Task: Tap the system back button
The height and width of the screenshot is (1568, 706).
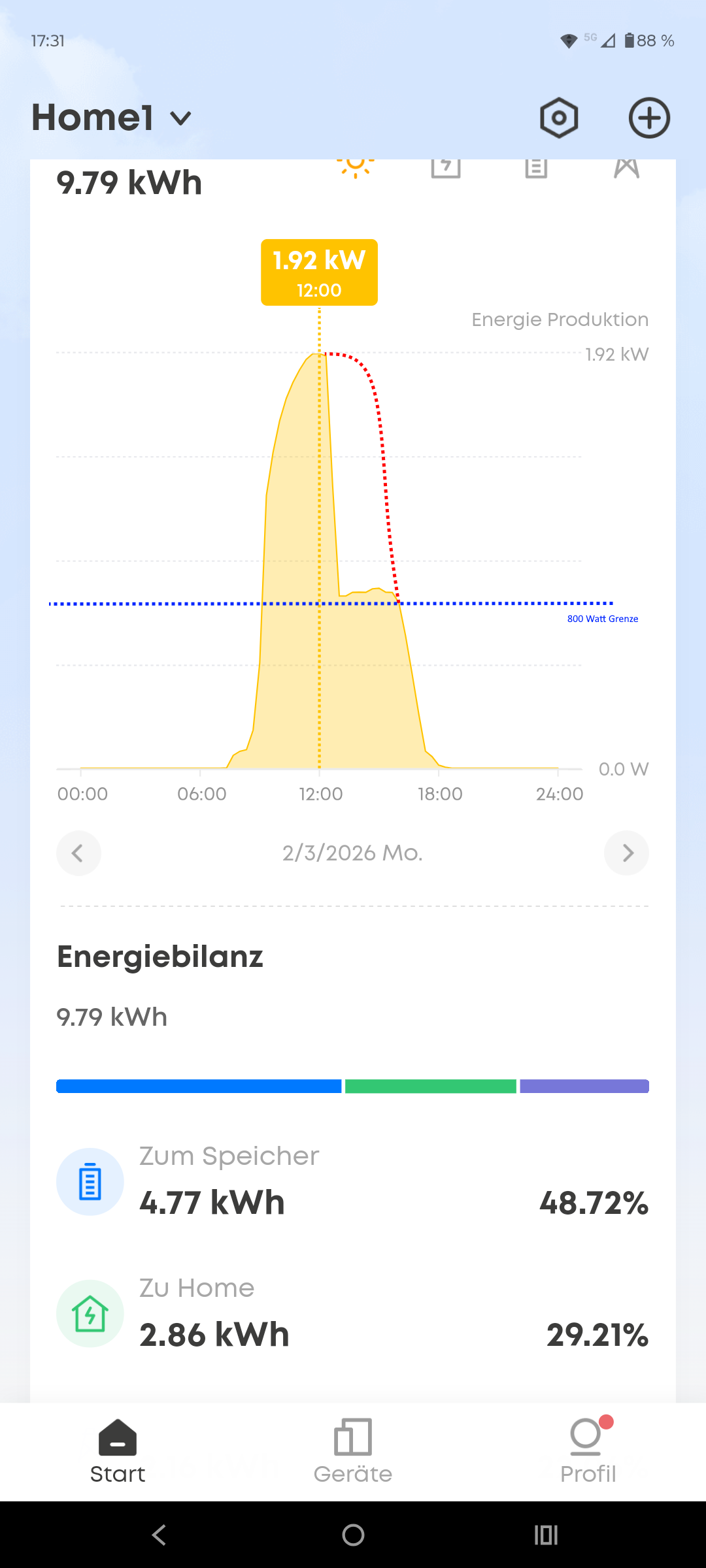Action: coord(159,1535)
